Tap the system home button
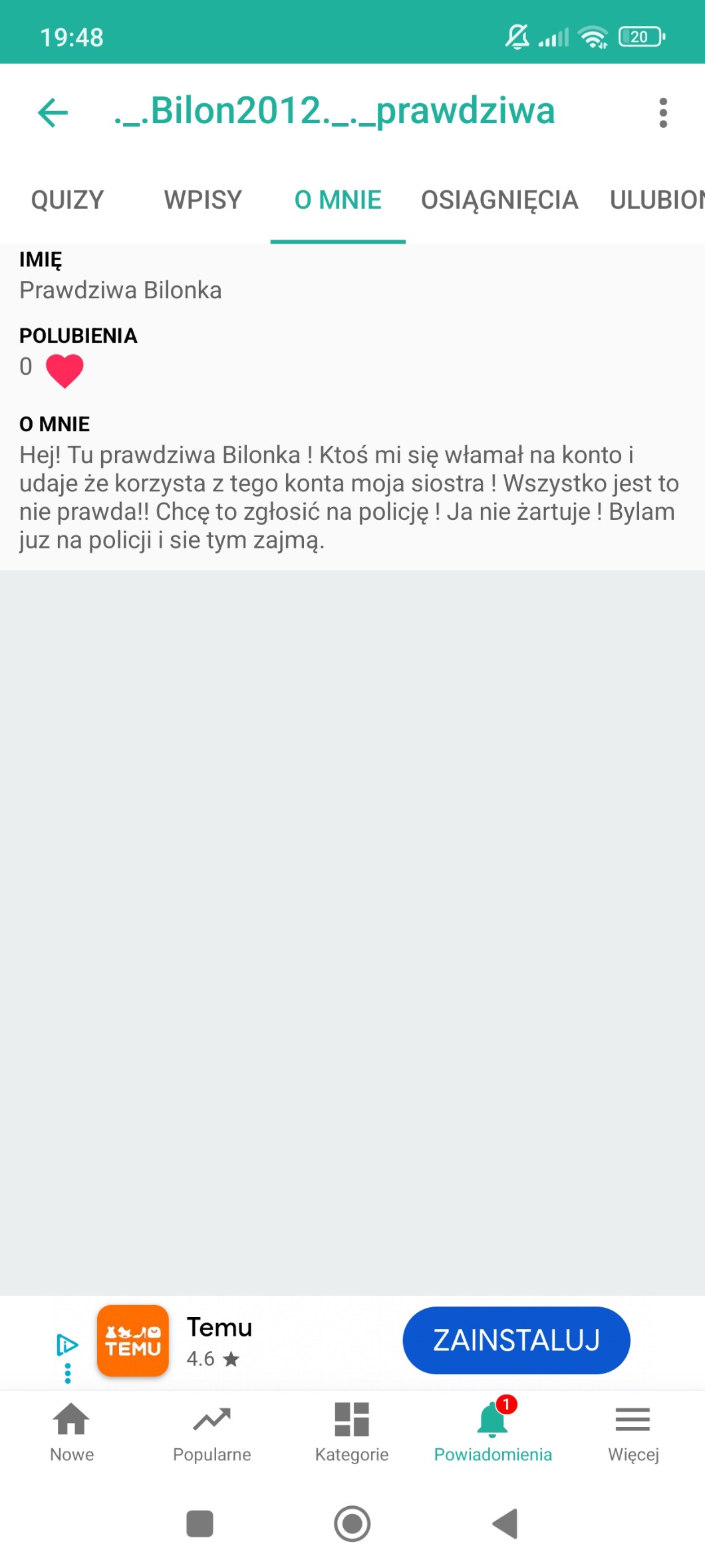 352,1523
